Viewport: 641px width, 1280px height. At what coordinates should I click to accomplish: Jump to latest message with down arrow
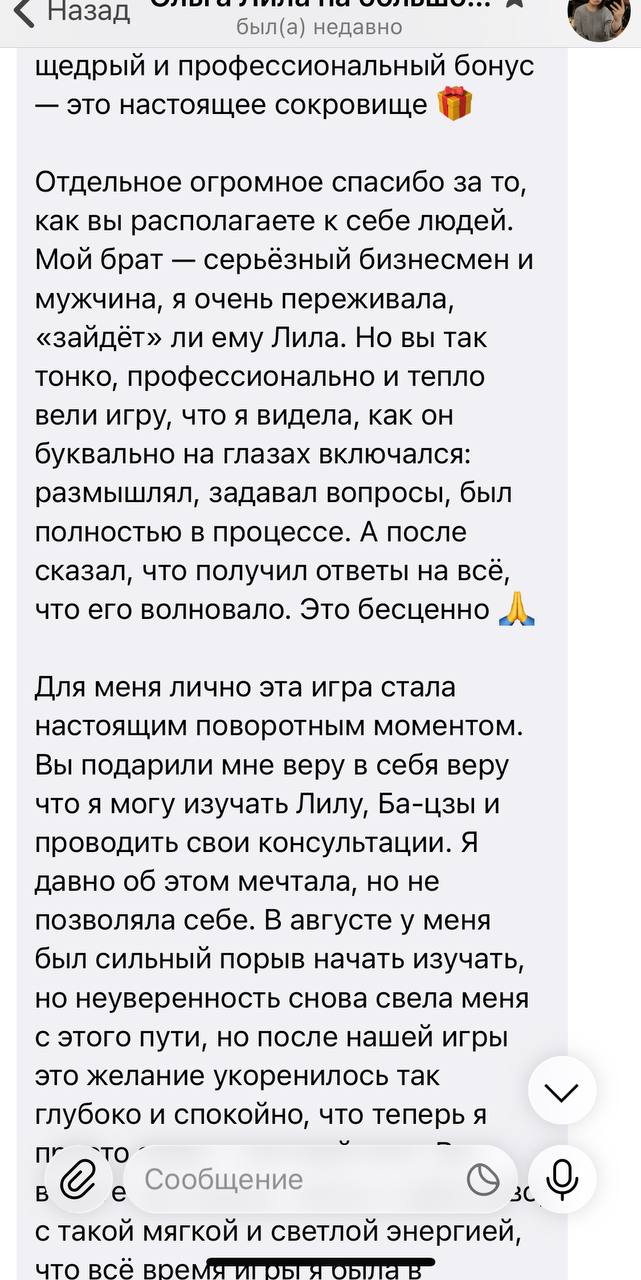coord(562,1089)
